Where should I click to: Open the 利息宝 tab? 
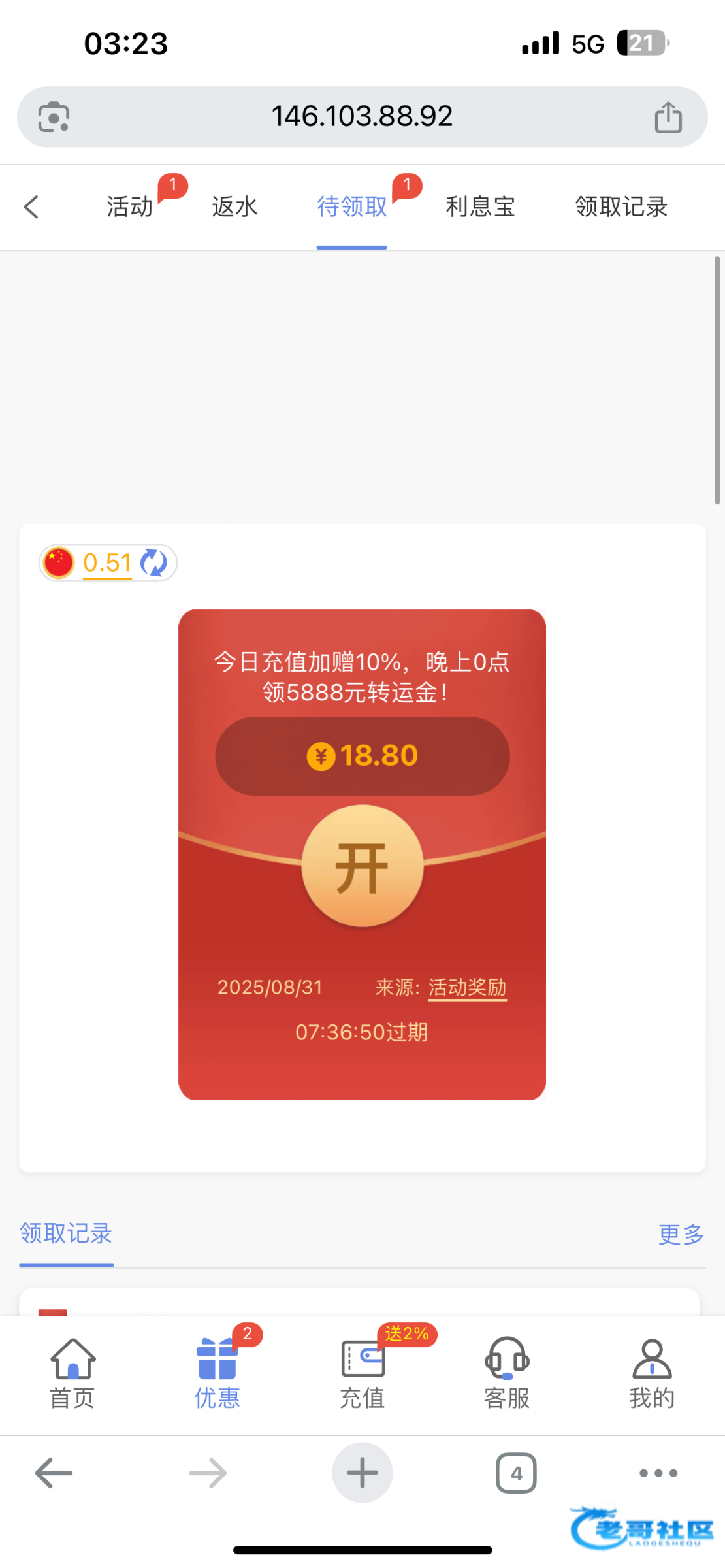pyautogui.click(x=480, y=206)
